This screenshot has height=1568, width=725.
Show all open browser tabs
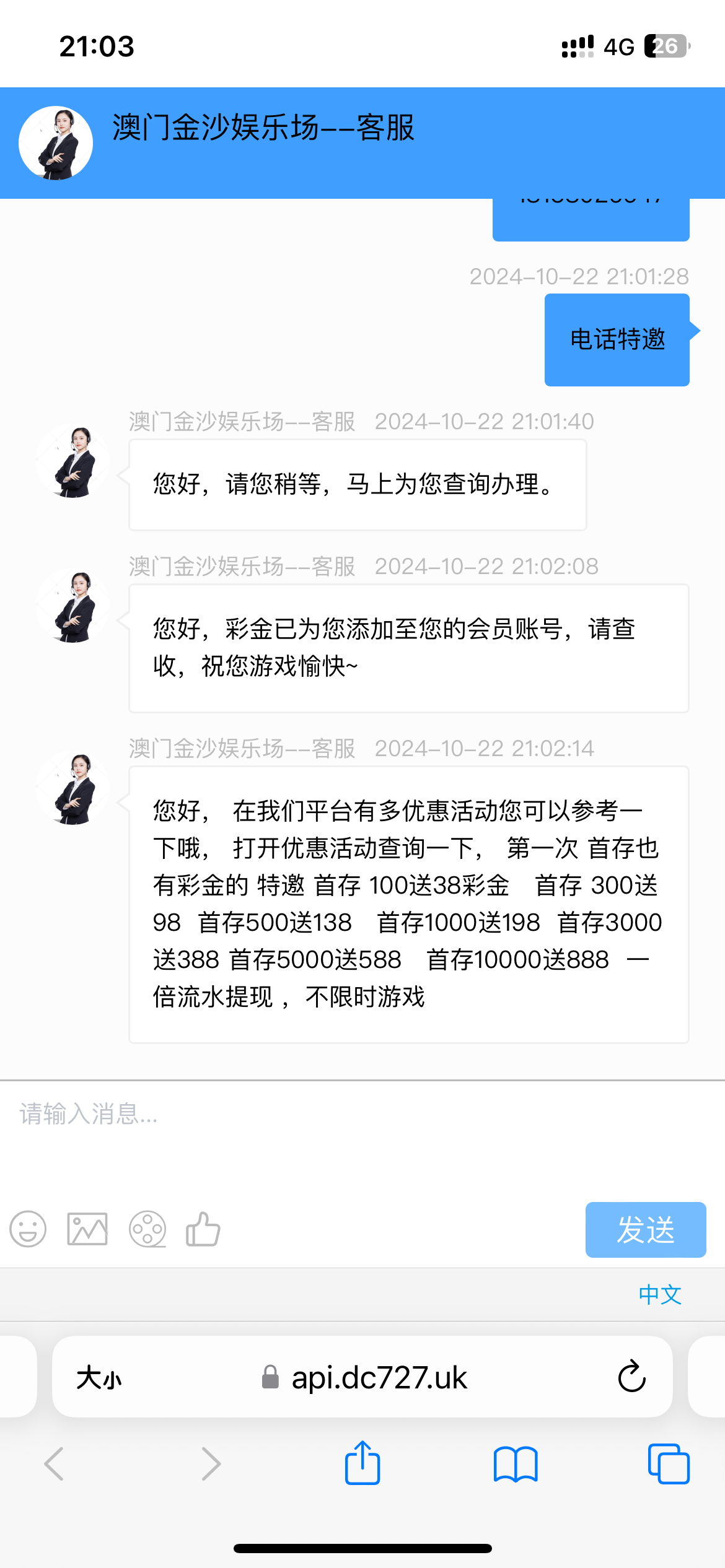pos(668,1464)
